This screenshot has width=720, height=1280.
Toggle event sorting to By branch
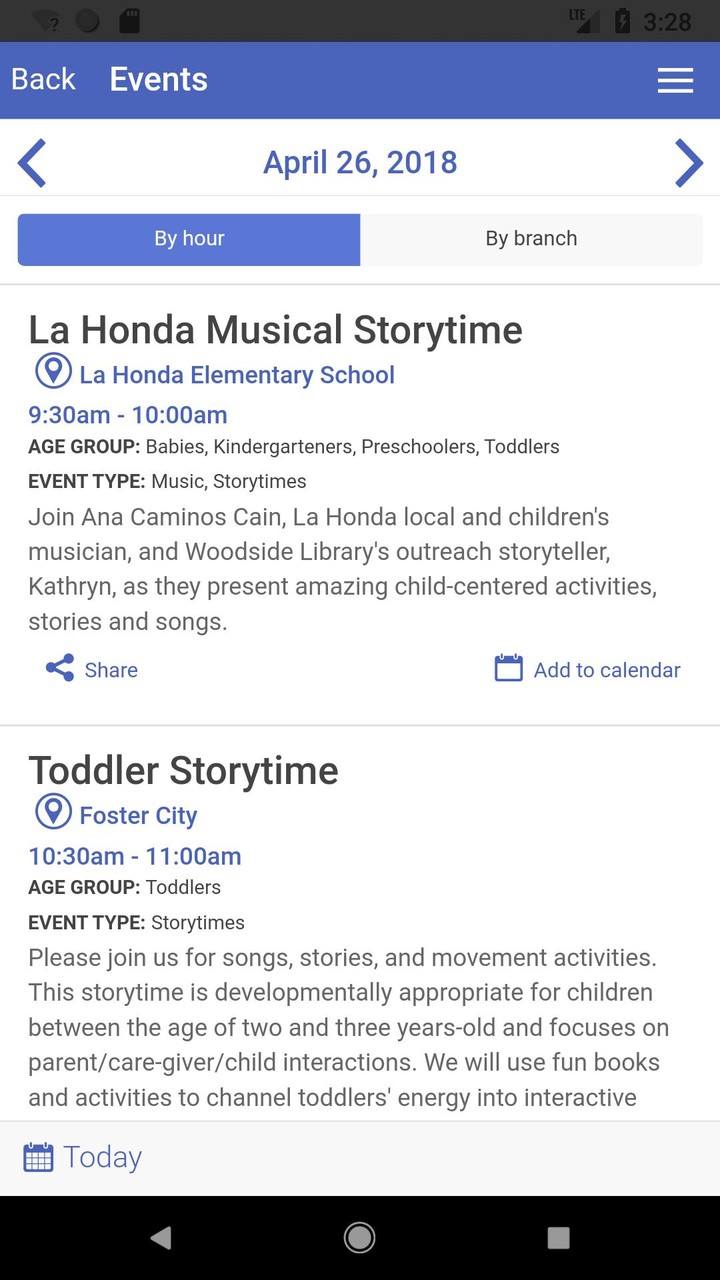[x=531, y=239]
